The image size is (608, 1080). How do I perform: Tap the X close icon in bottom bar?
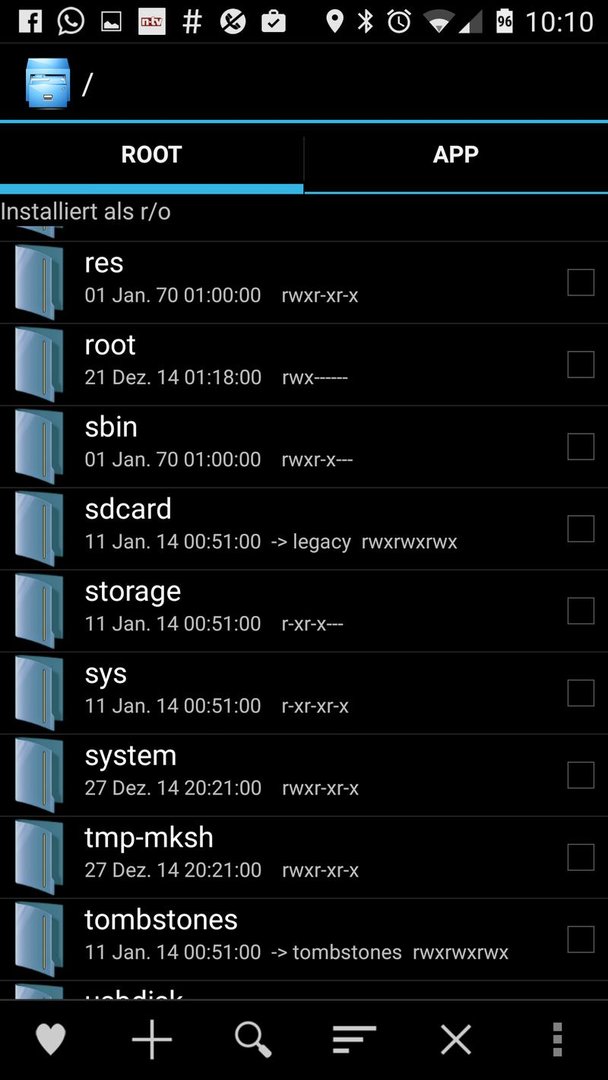coord(455,1039)
